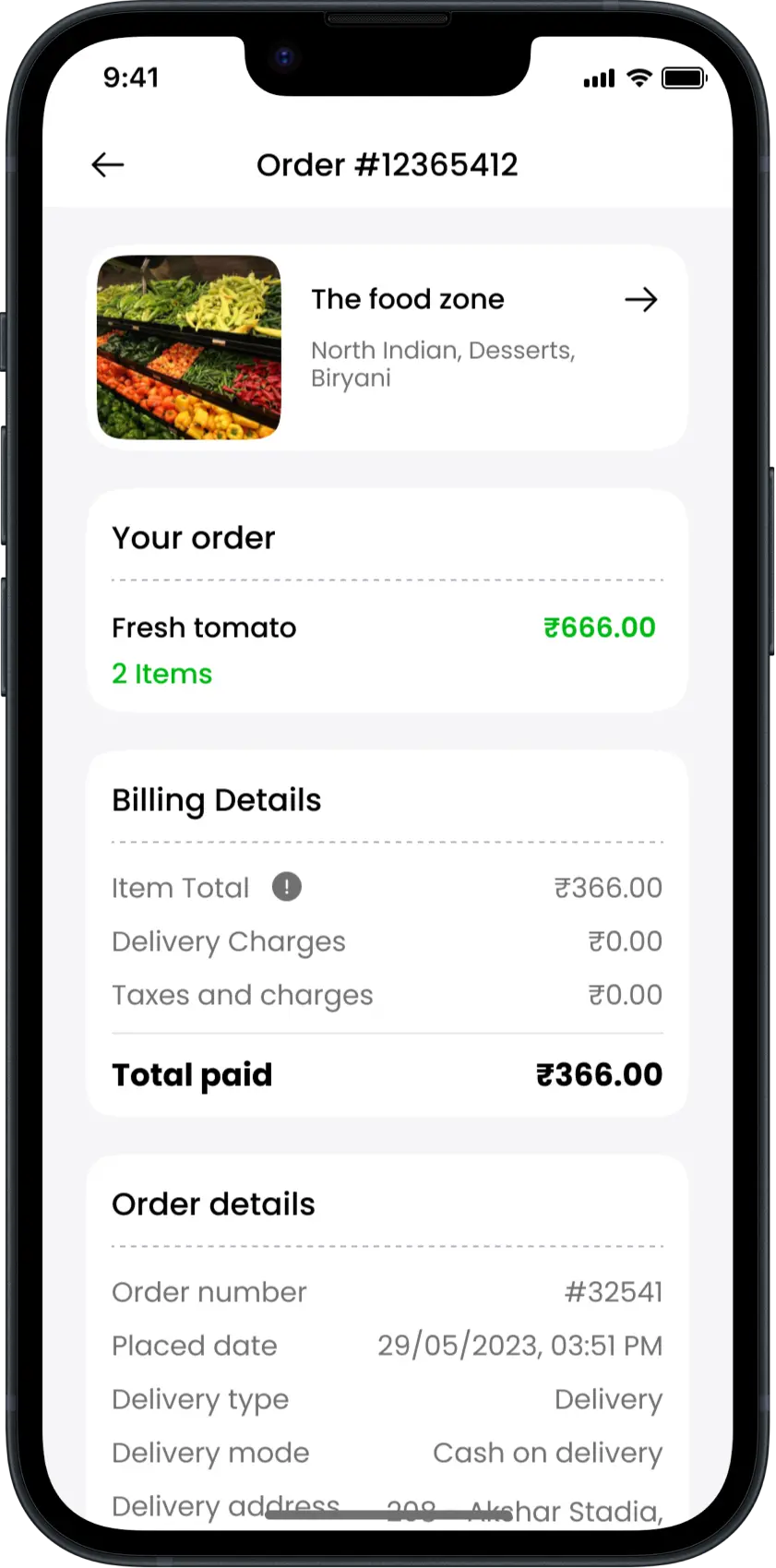Select the arrow next to restaurant name

tap(641, 299)
